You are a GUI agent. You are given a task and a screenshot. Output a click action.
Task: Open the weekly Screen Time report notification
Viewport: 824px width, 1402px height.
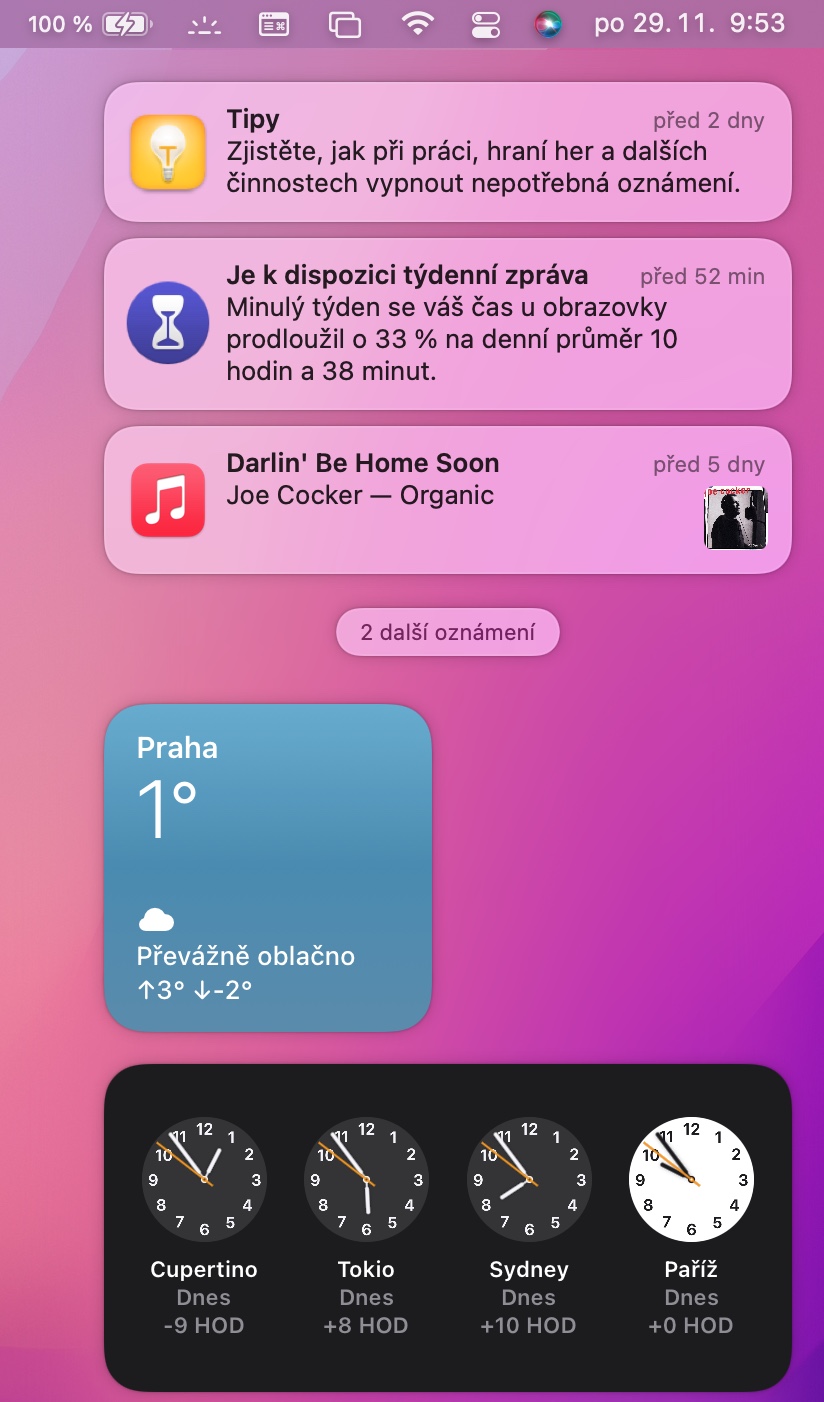coord(447,323)
